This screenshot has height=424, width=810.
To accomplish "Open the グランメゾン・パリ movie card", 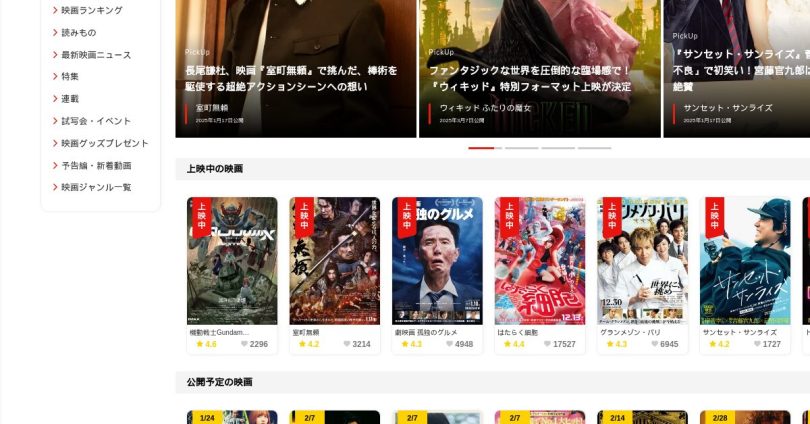I will pos(642,261).
